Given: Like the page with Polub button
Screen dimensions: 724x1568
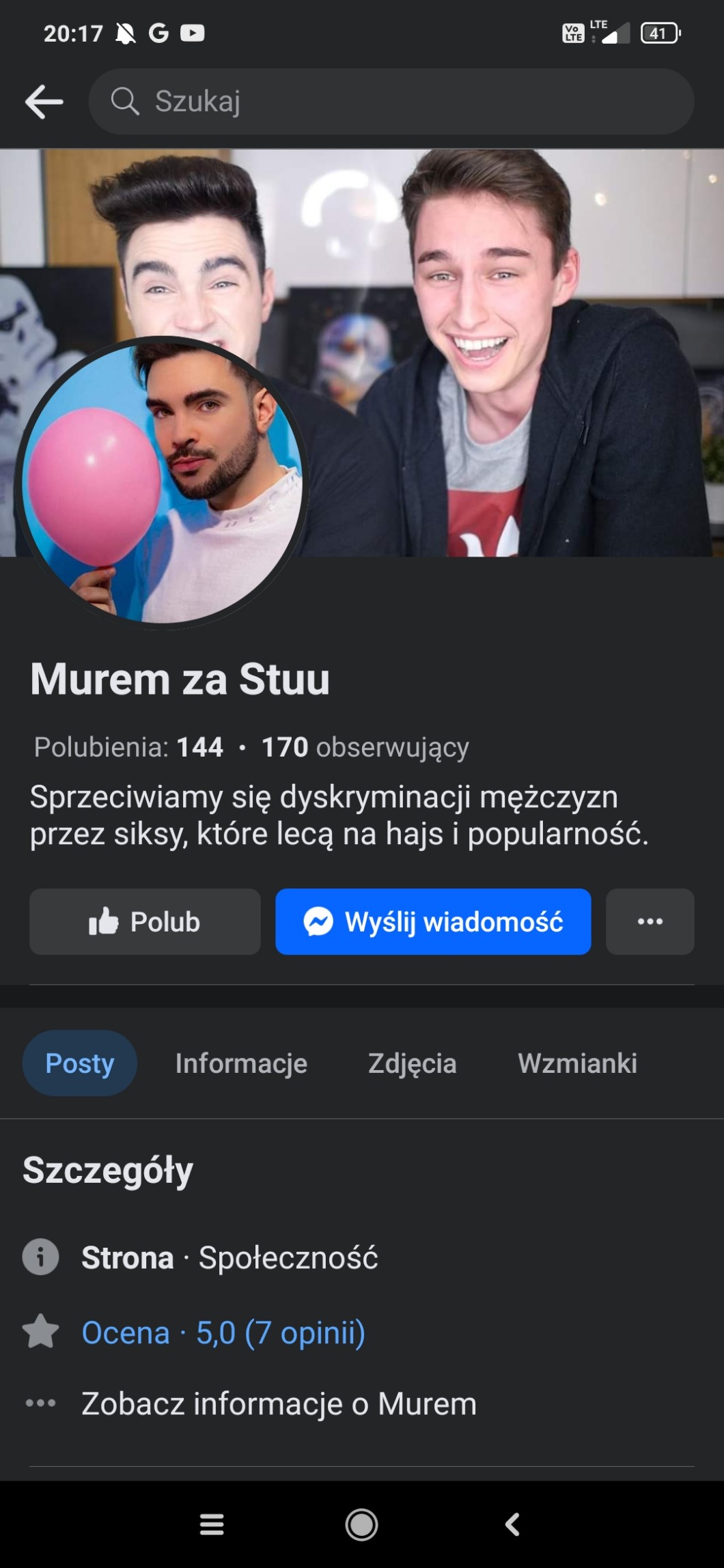Looking at the screenshot, I should point(145,921).
